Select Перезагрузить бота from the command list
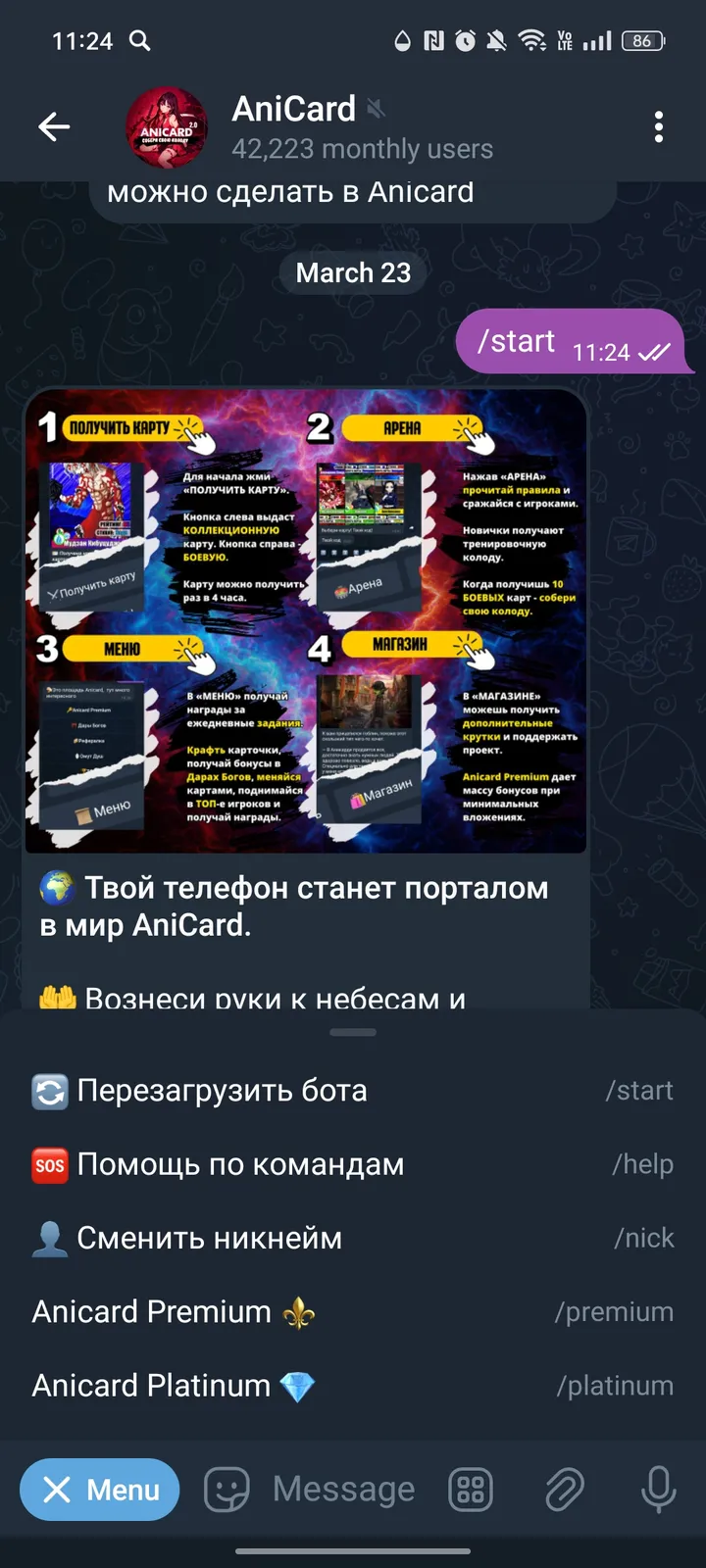The image size is (706, 1568). pyautogui.click(x=223, y=1090)
